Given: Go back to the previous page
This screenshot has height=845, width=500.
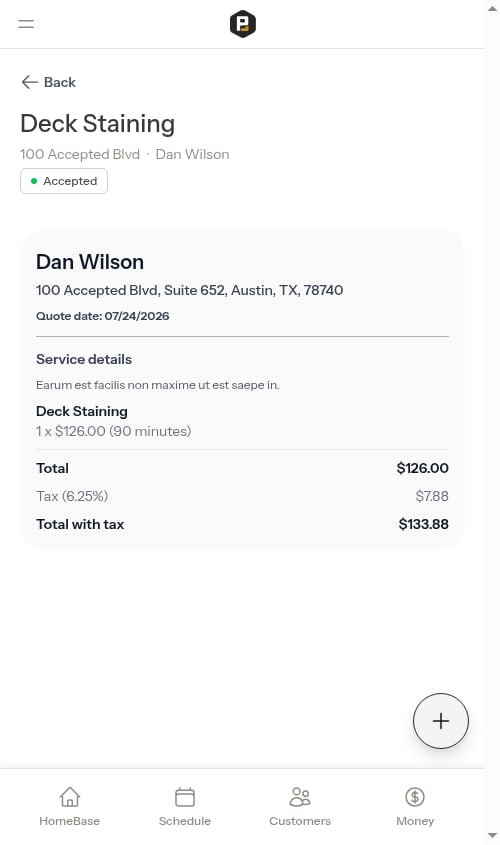Looking at the screenshot, I should click(x=48, y=82).
